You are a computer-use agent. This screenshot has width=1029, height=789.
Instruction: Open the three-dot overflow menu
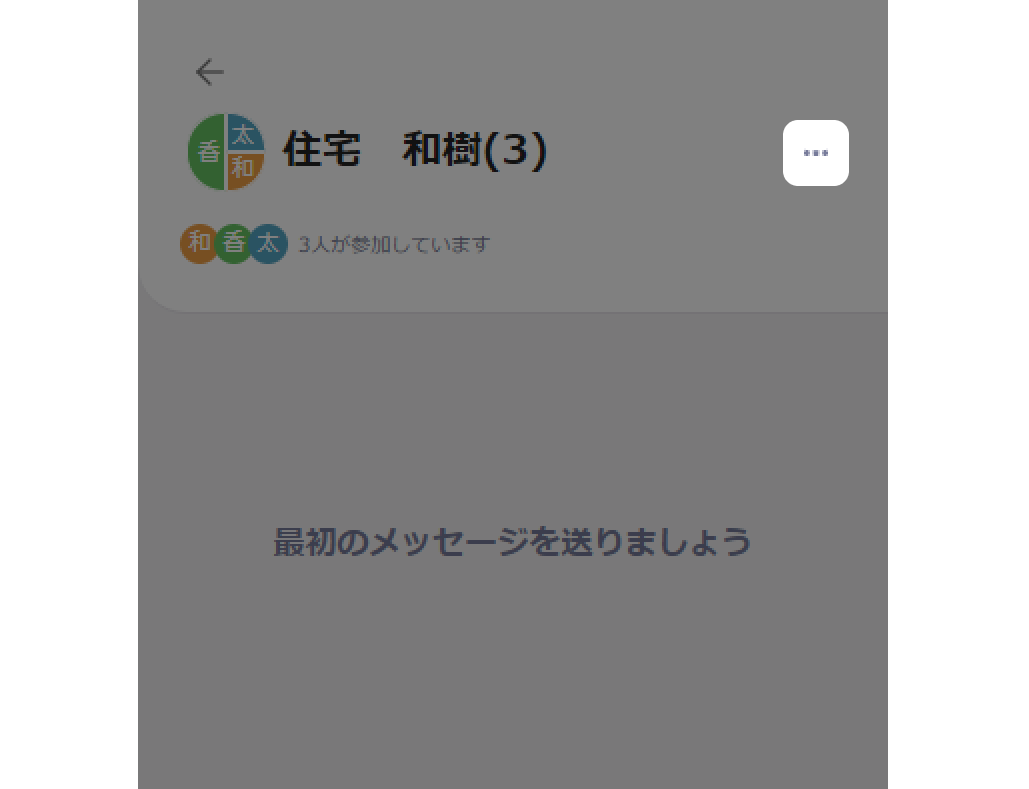815,153
